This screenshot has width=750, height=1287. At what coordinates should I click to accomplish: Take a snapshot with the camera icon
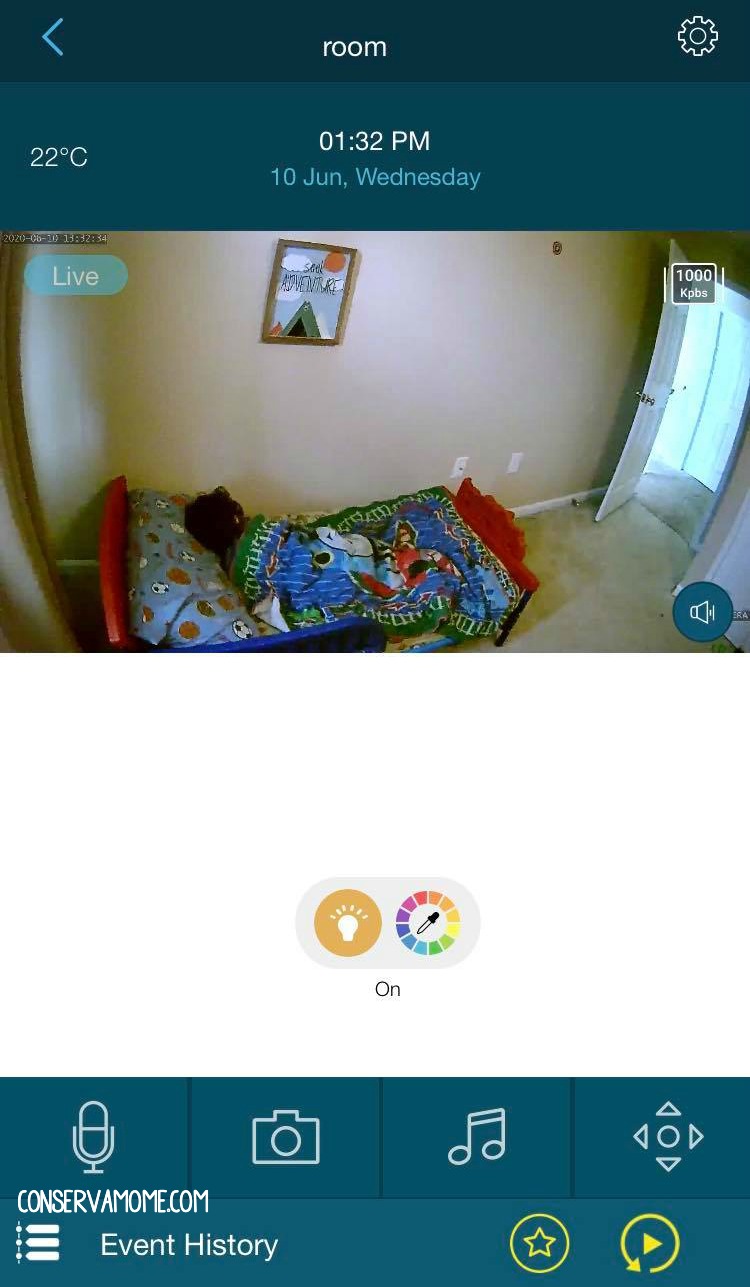286,1137
